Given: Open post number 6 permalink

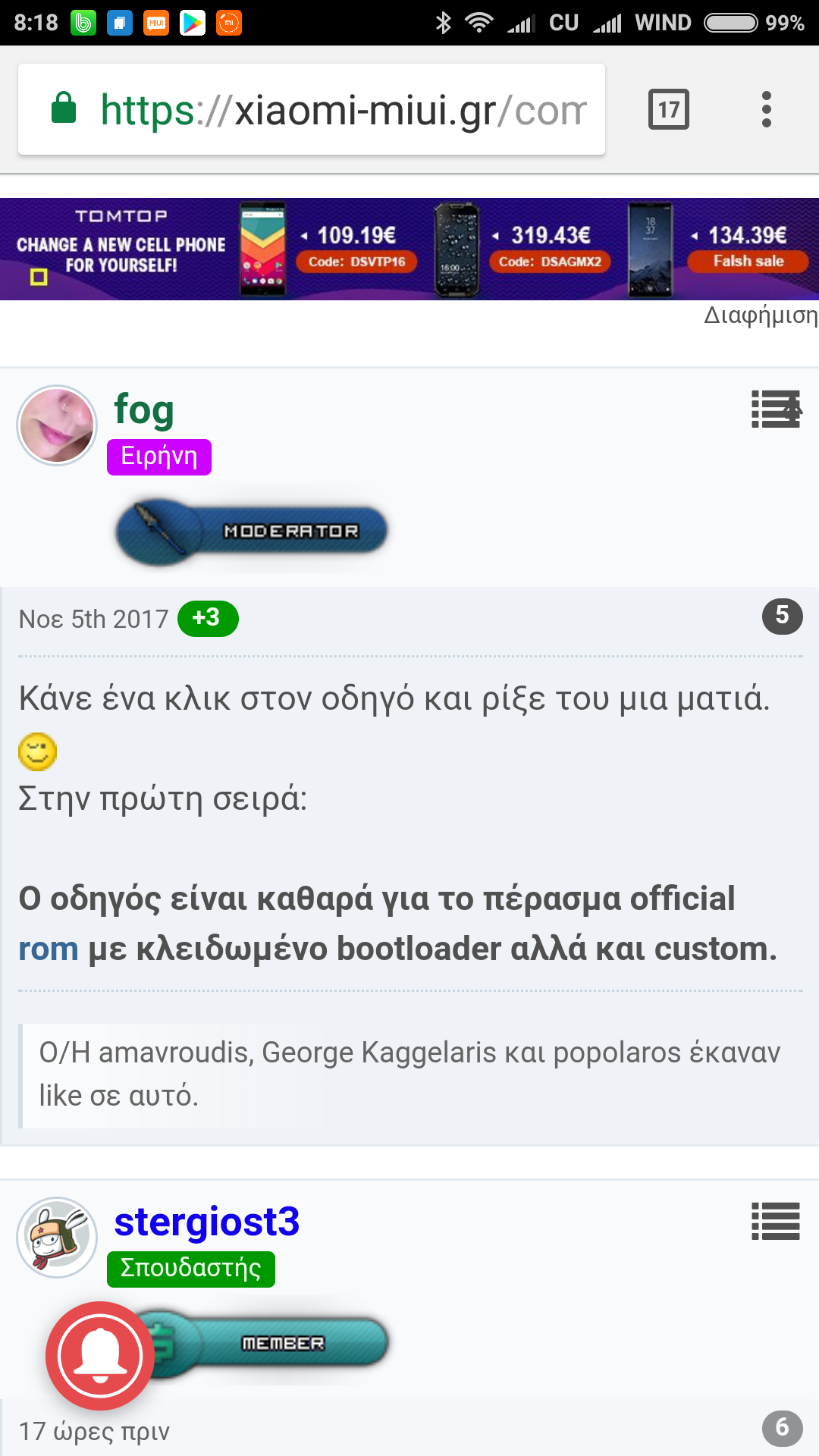Looking at the screenshot, I should click(782, 1428).
